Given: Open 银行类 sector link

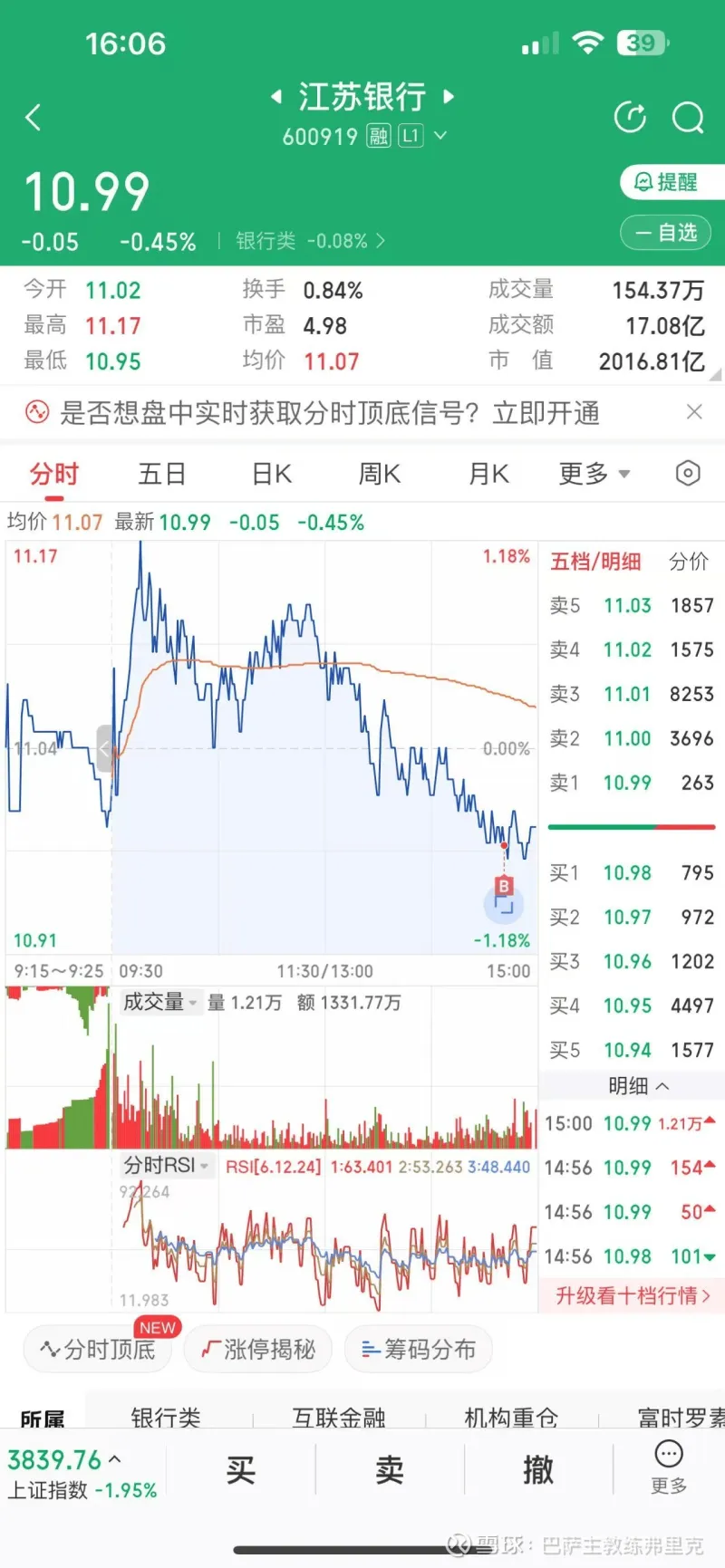Looking at the screenshot, I should (310, 241).
